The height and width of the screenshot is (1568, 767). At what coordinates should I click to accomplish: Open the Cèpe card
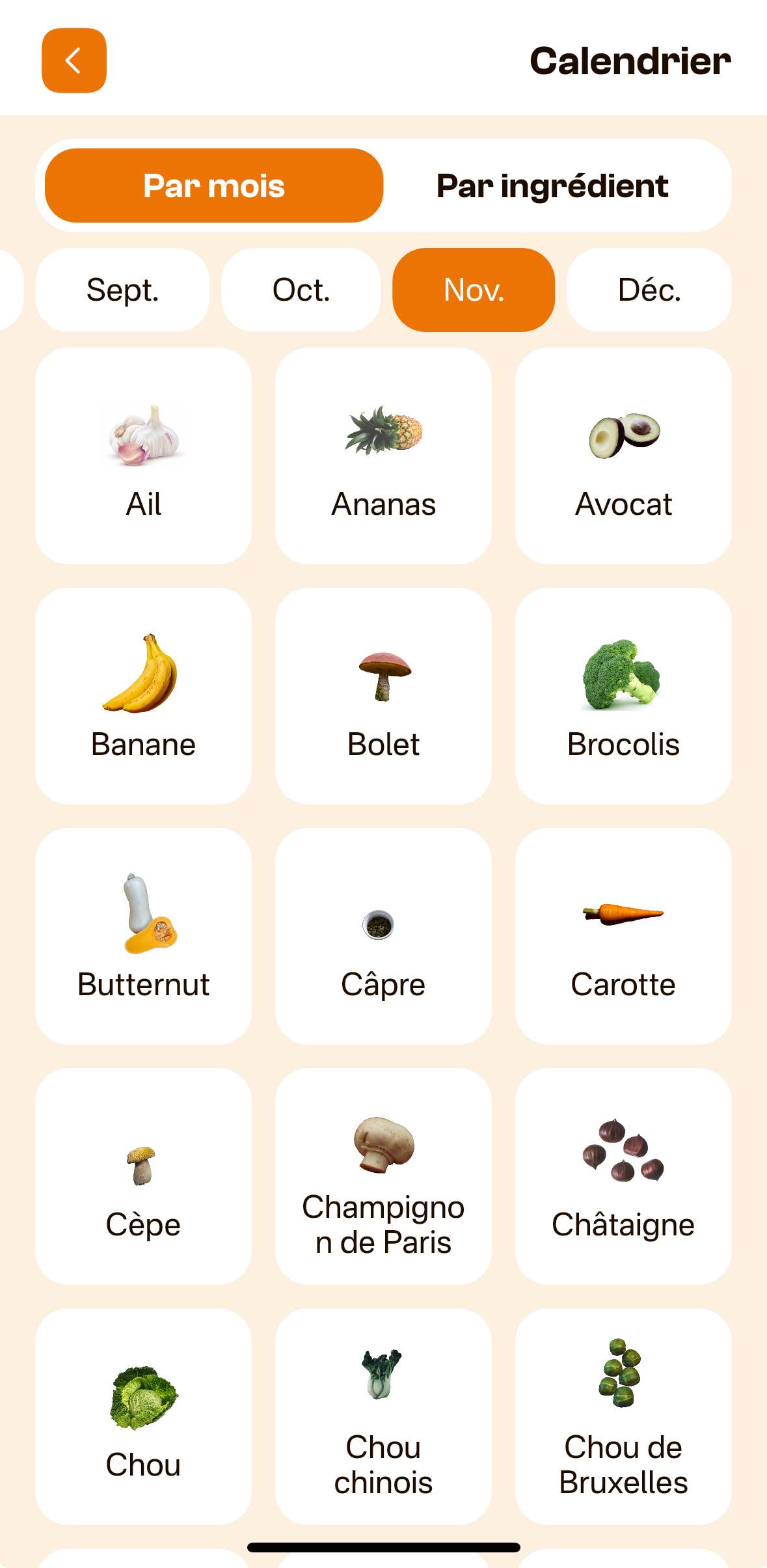[x=144, y=1176]
